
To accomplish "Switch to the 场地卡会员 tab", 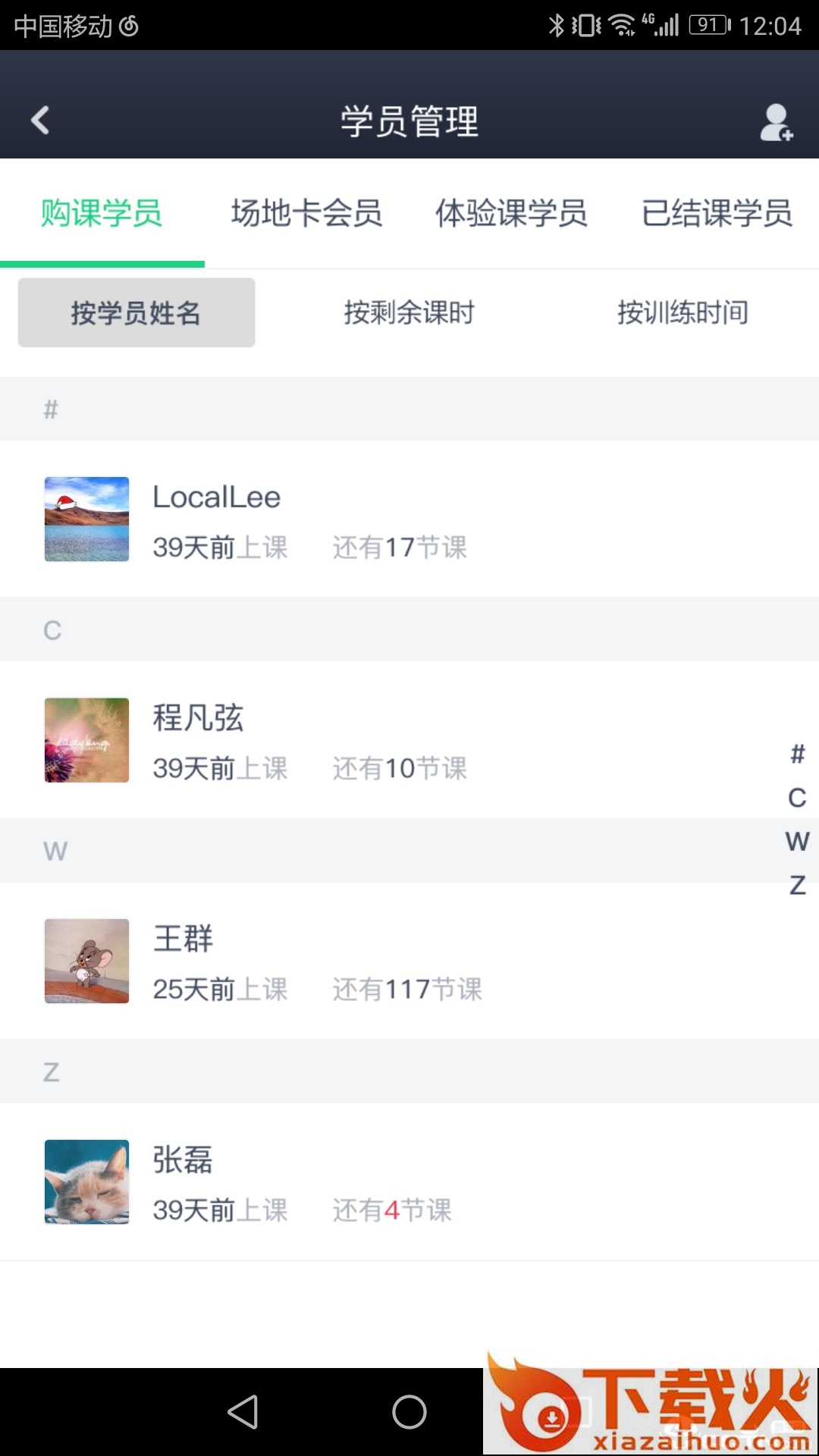I will click(x=306, y=213).
